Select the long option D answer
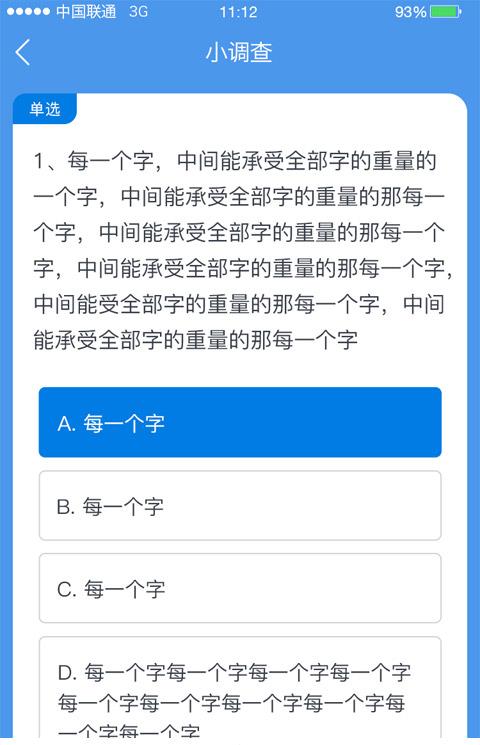480x745 pixels. tap(240, 690)
